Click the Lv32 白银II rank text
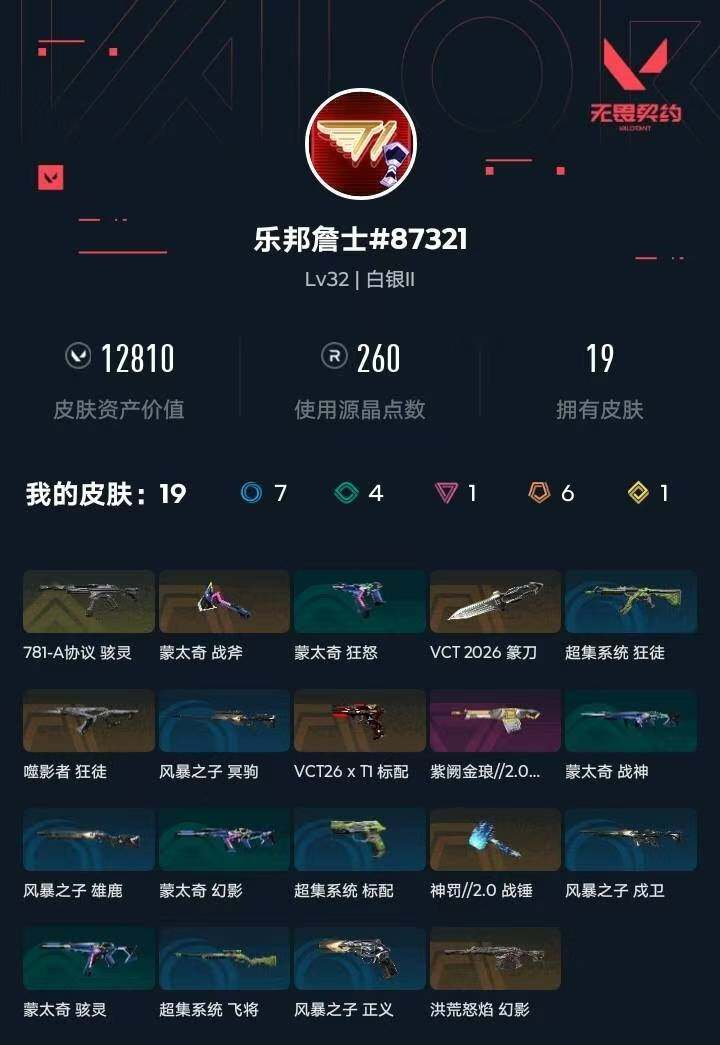This screenshot has height=1045, width=720. click(x=360, y=281)
